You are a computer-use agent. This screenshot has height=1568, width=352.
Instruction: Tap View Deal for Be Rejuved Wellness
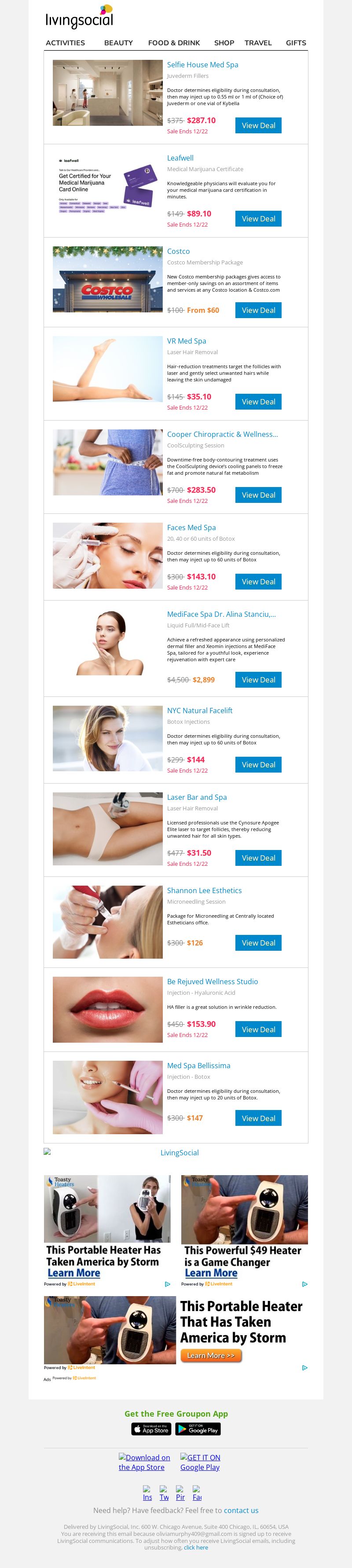(257, 1029)
